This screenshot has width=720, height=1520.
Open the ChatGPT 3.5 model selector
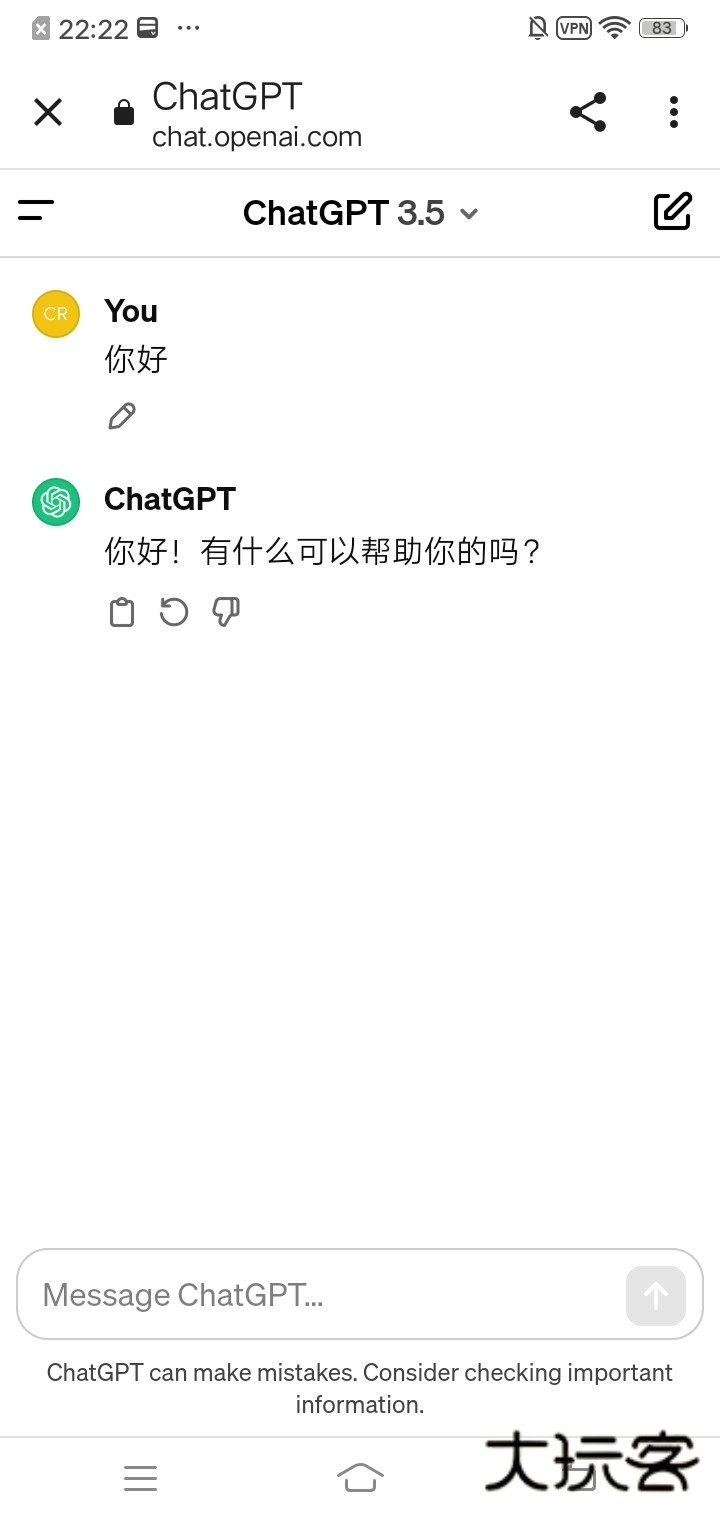point(361,212)
